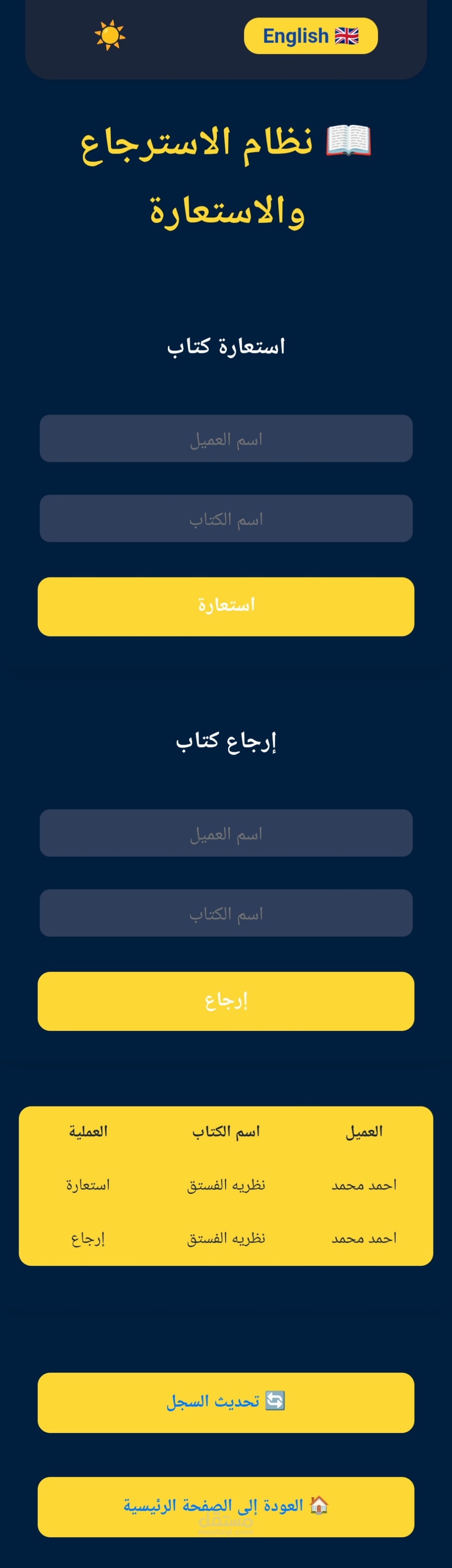Focus the customer name field under استعارة كتاب
This screenshot has height=1568, width=452.
click(226, 438)
